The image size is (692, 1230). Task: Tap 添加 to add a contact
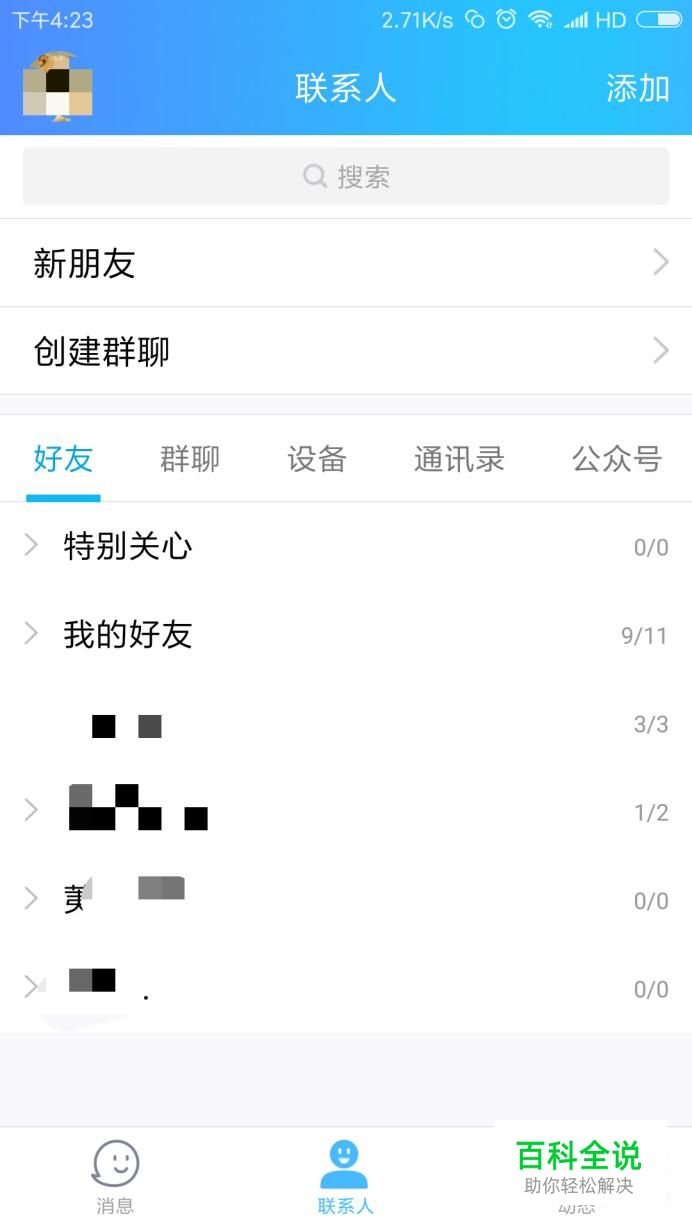[x=637, y=88]
